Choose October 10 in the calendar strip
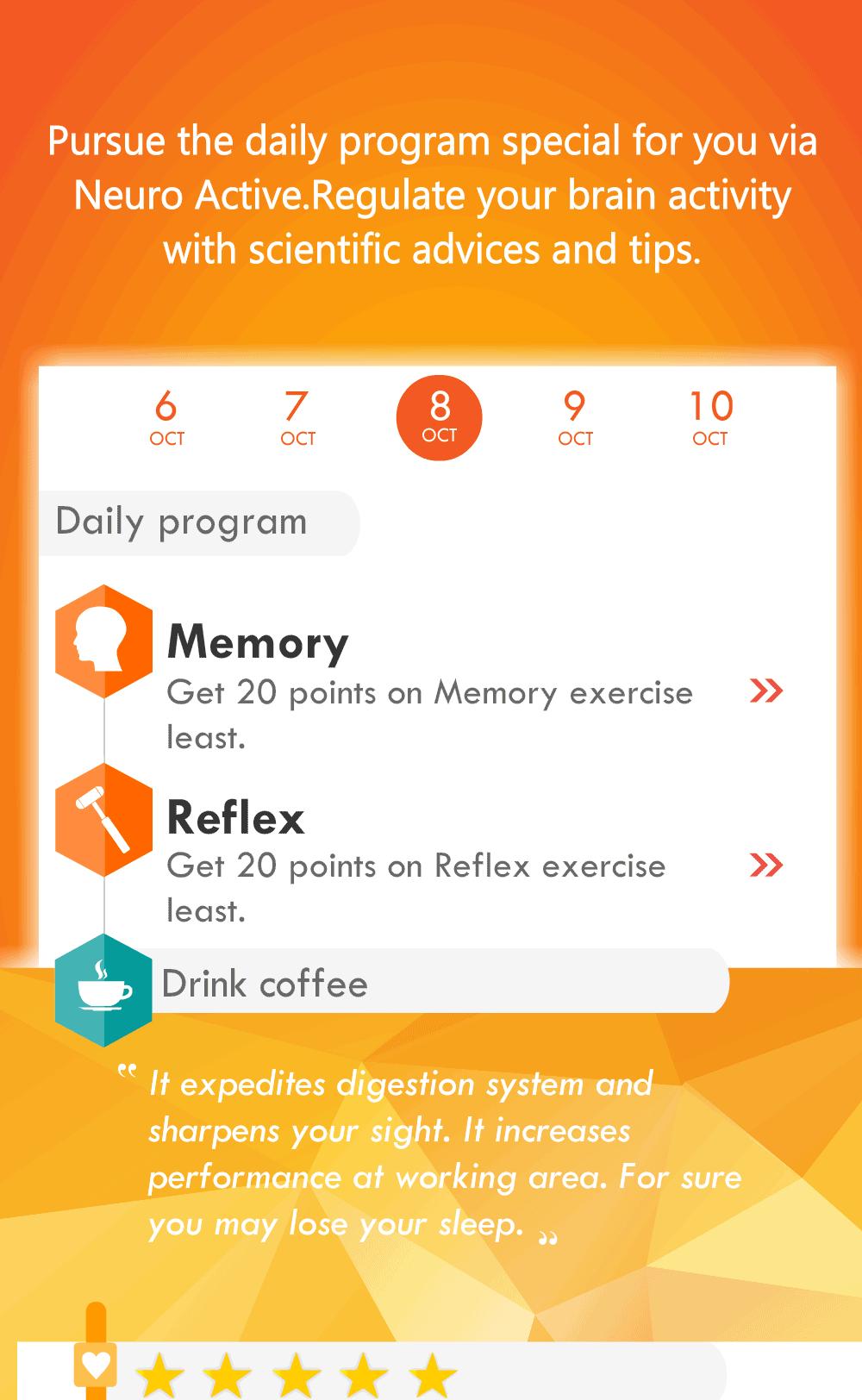862x1400 pixels. click(710, 416)
